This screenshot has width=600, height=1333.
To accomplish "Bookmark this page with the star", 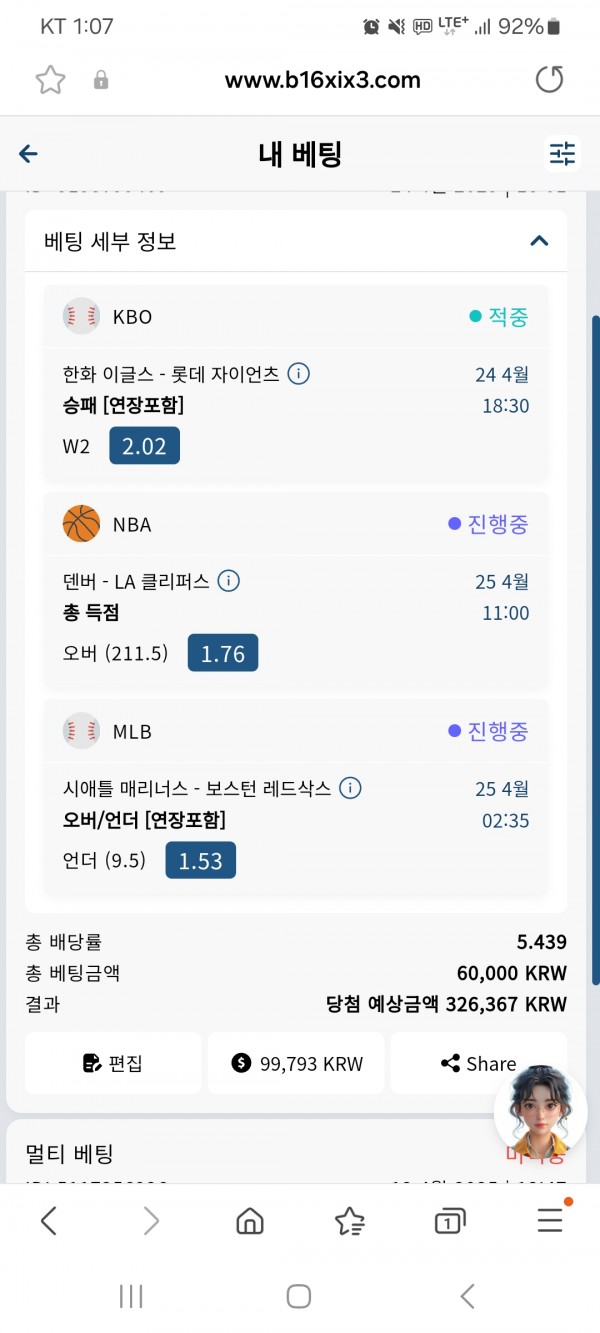I will pyautogui.click(x=50, y=80).
